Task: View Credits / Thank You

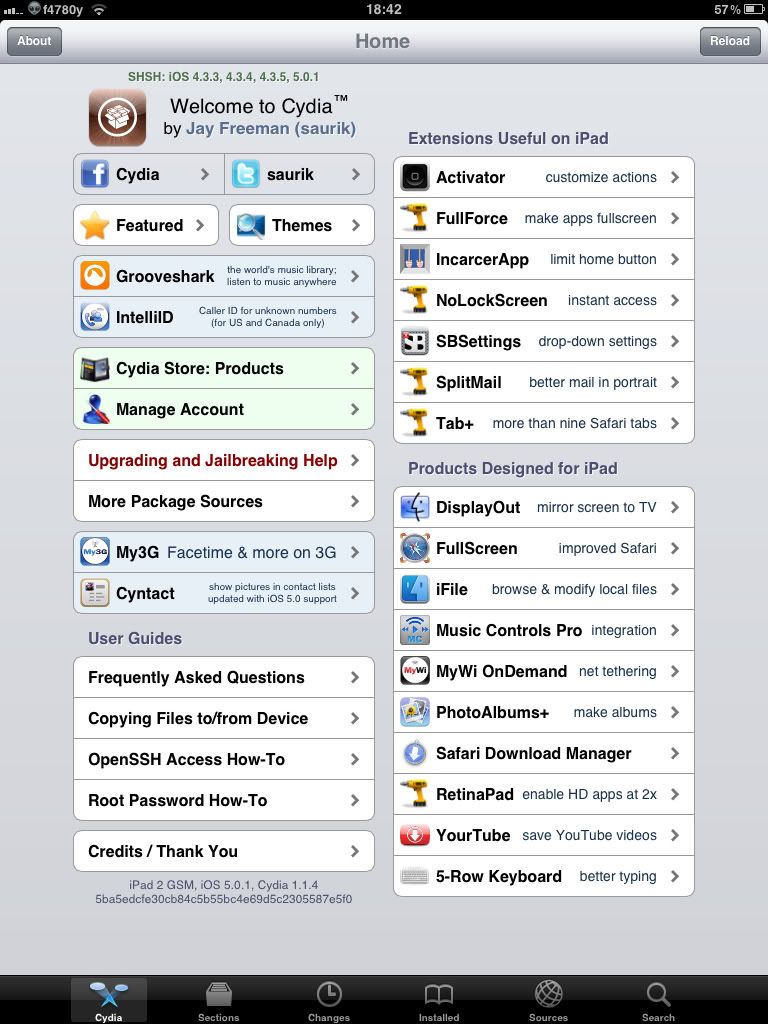Action: pos(223,851)
